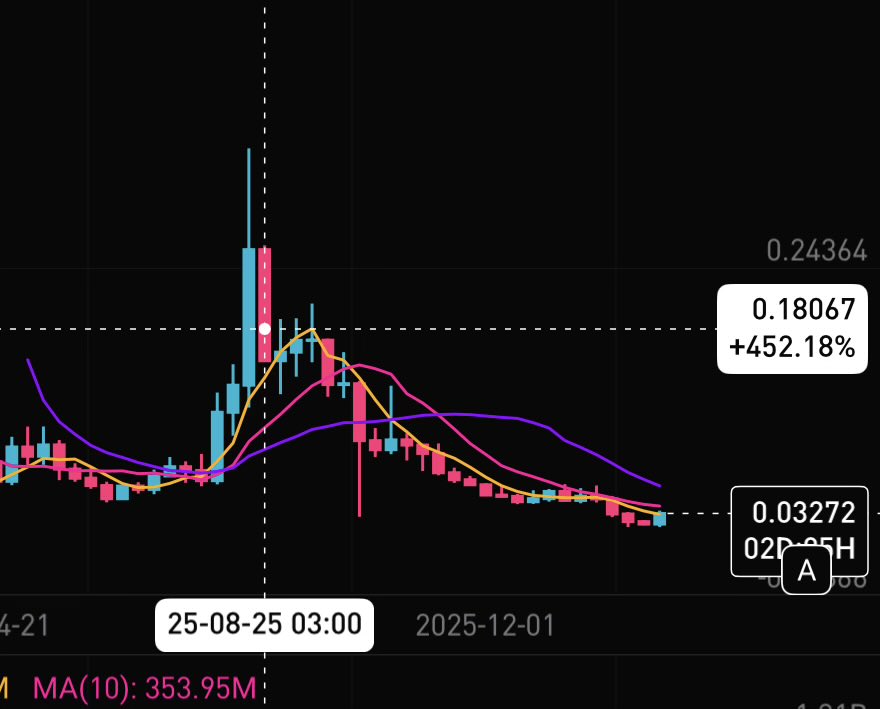Toggle the A auto-scale button
880x709 pixels.
(x=806, y=572)
